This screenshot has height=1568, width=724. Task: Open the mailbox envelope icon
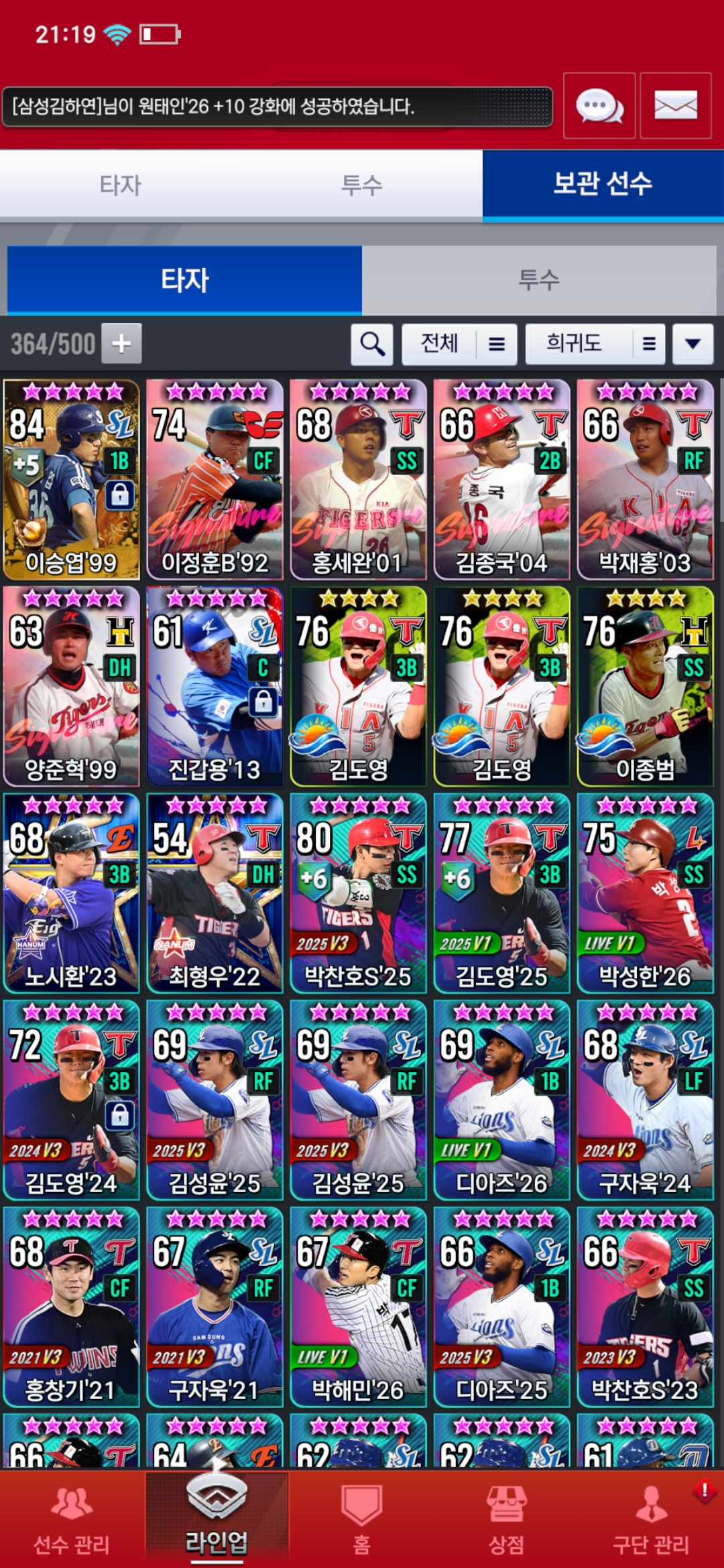click(x=675, y=106)
